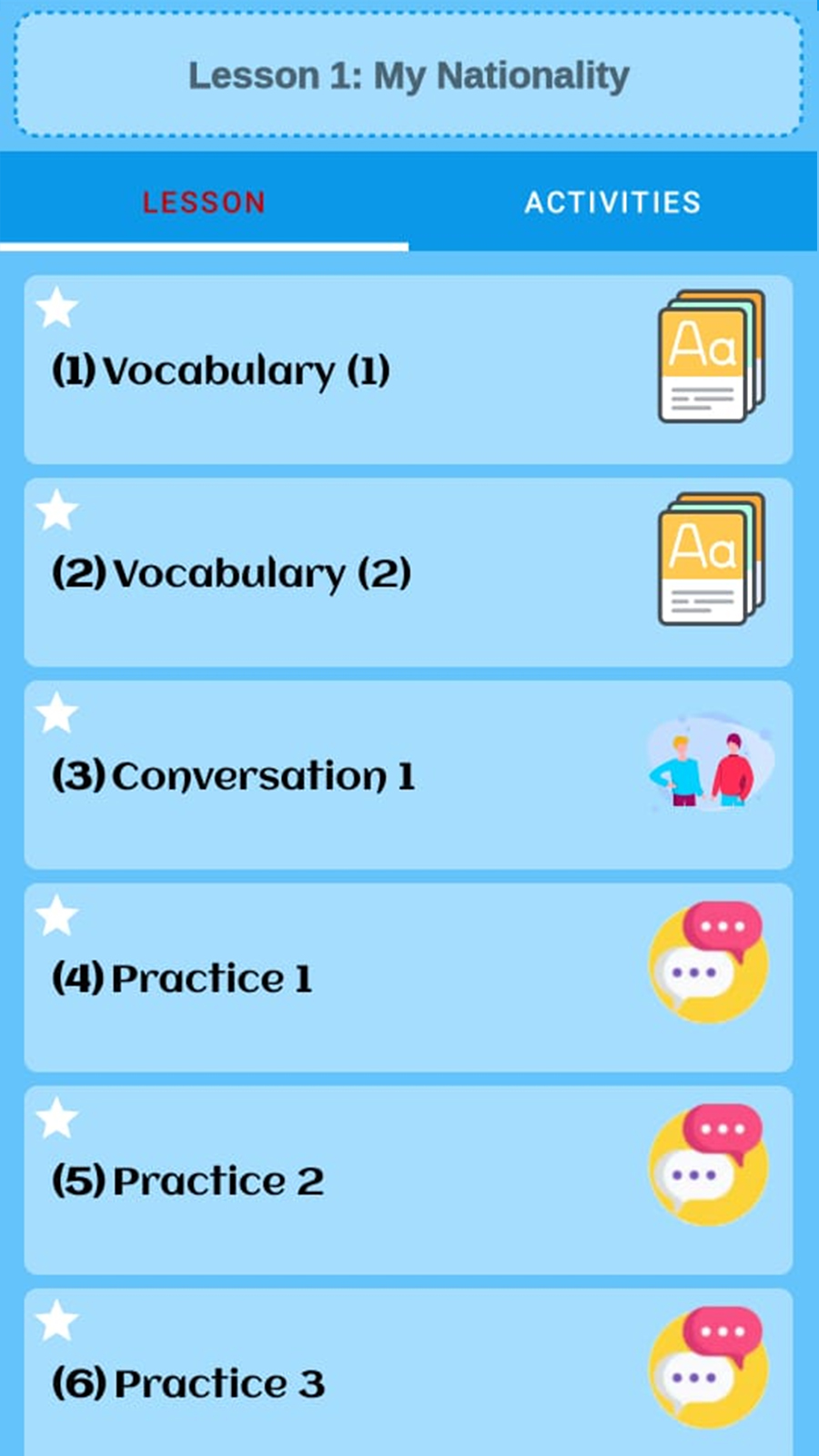This screenshot has width=819, height=1456.
Task: Switch to the Activities tab
Action: [612, 202]
